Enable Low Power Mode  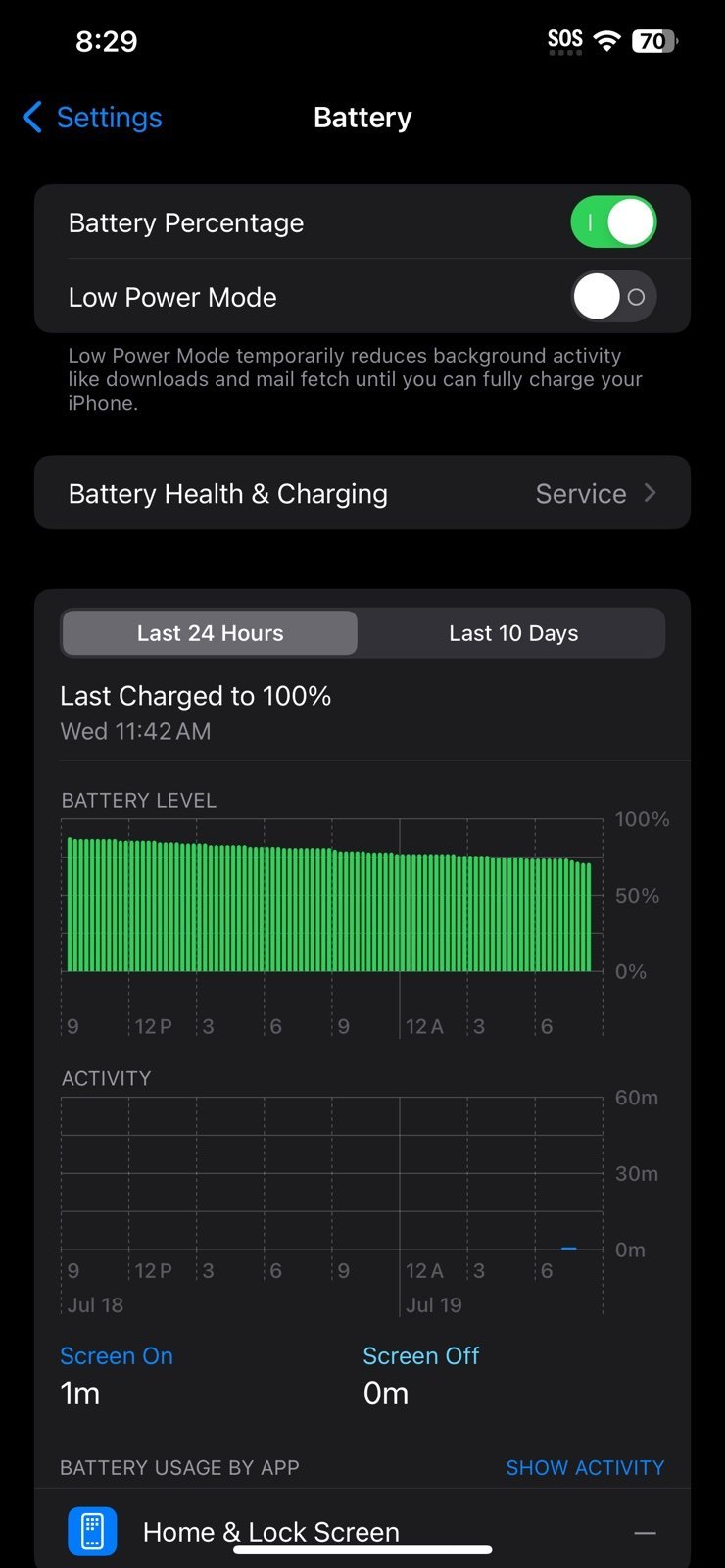pyautogui.click(x=613, y=296)
